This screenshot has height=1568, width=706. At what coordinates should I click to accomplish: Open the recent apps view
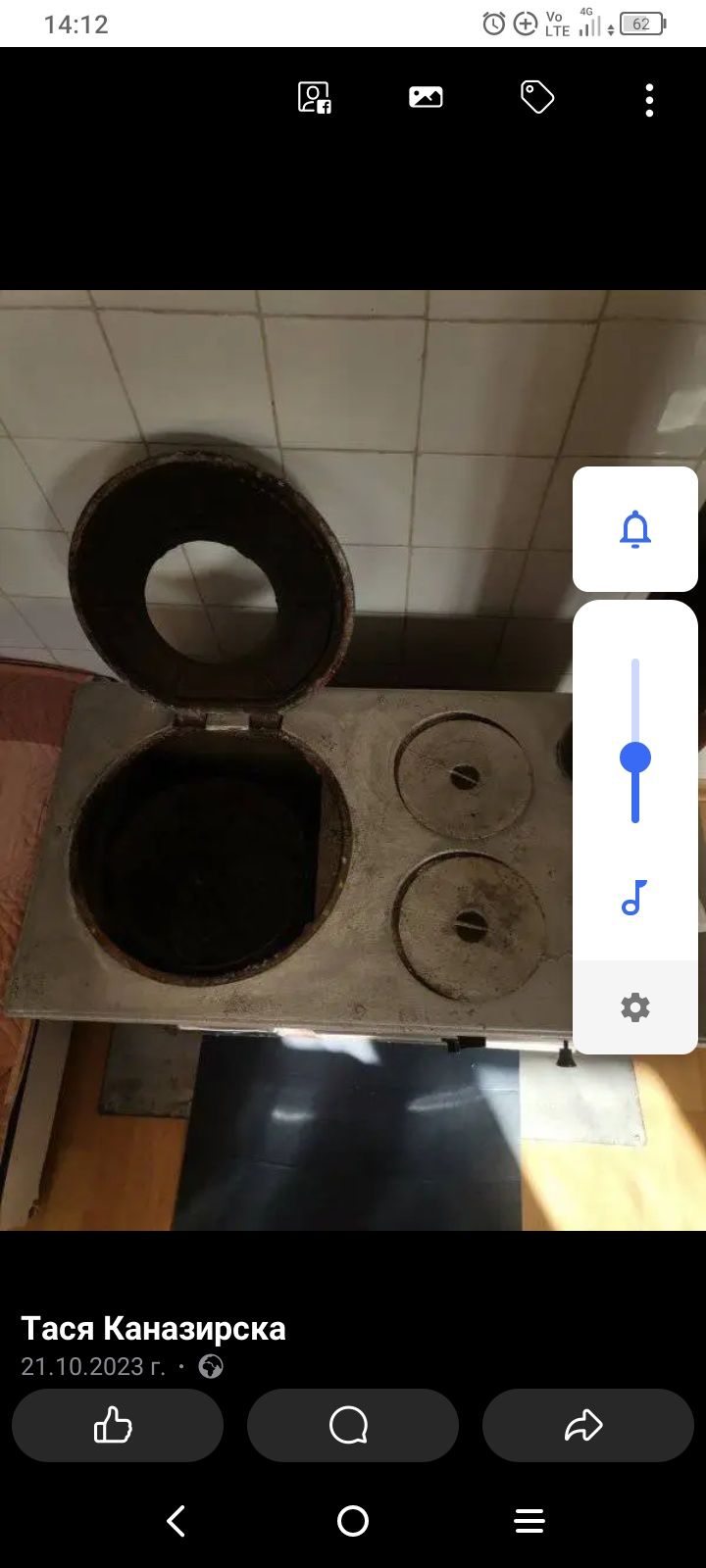529,1521
